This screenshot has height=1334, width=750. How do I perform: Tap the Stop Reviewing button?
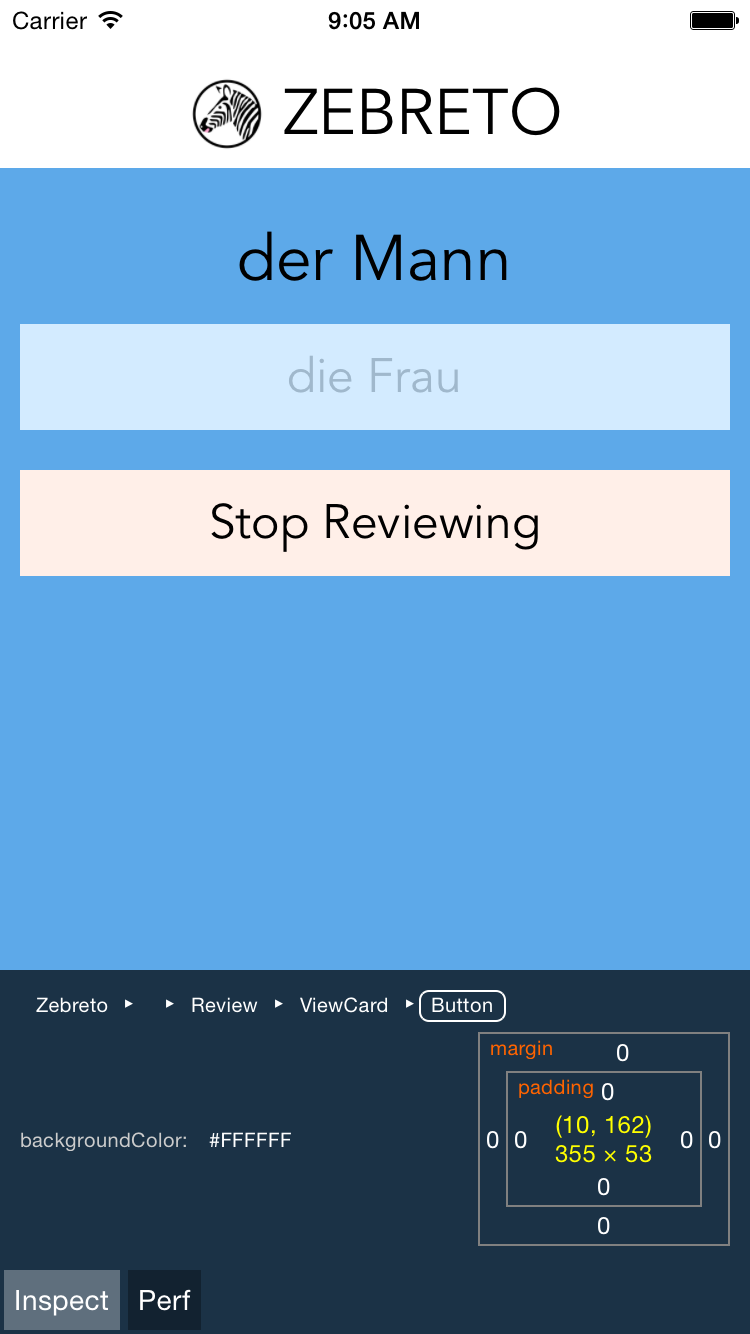click(374, 523)
